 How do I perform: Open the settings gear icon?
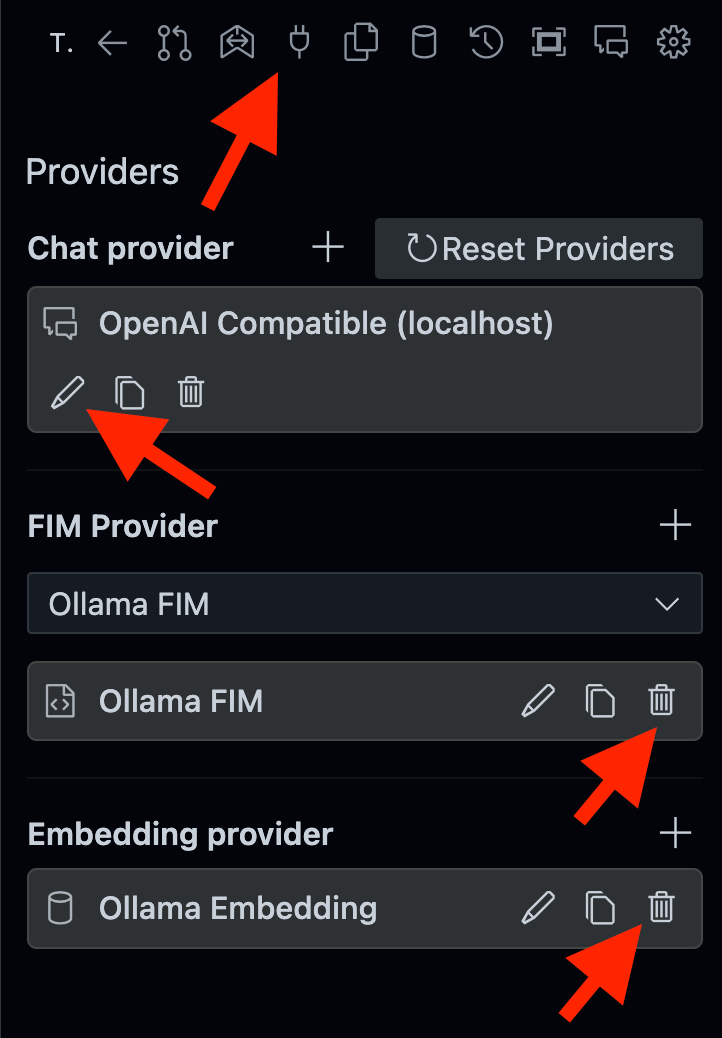point(673,42)
